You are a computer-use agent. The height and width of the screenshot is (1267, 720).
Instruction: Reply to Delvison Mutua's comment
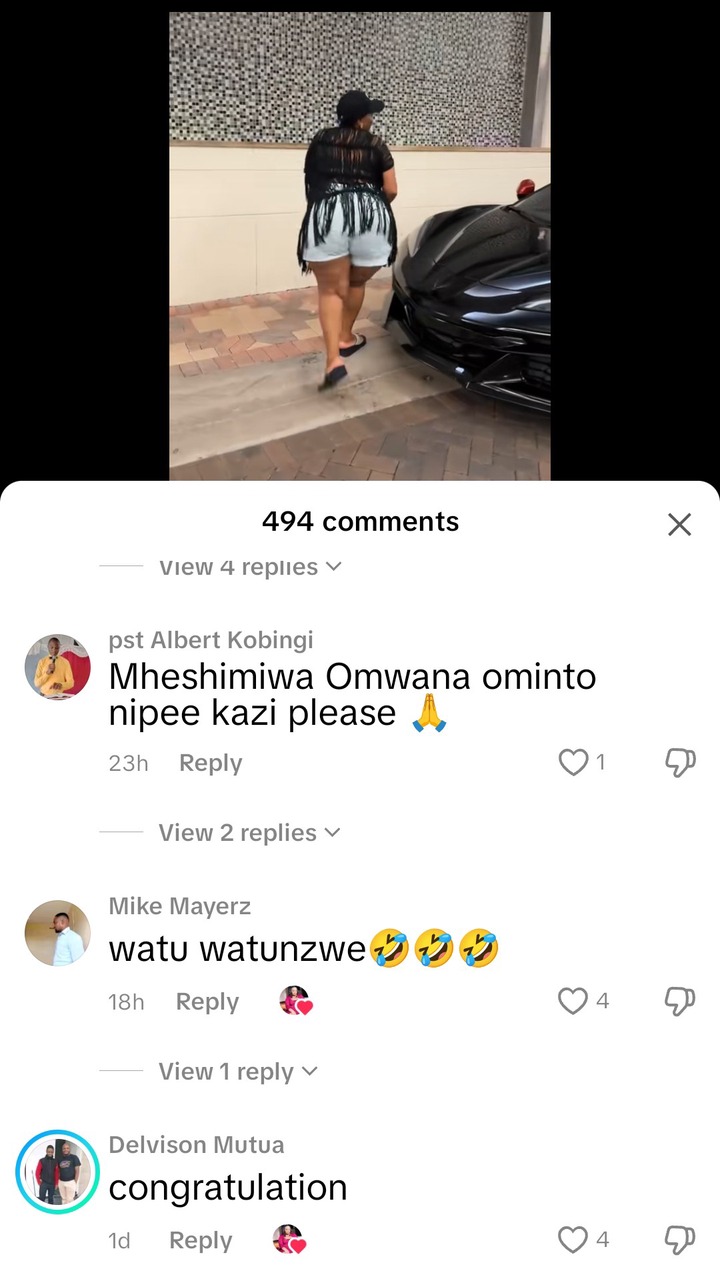pos(200,1241)
